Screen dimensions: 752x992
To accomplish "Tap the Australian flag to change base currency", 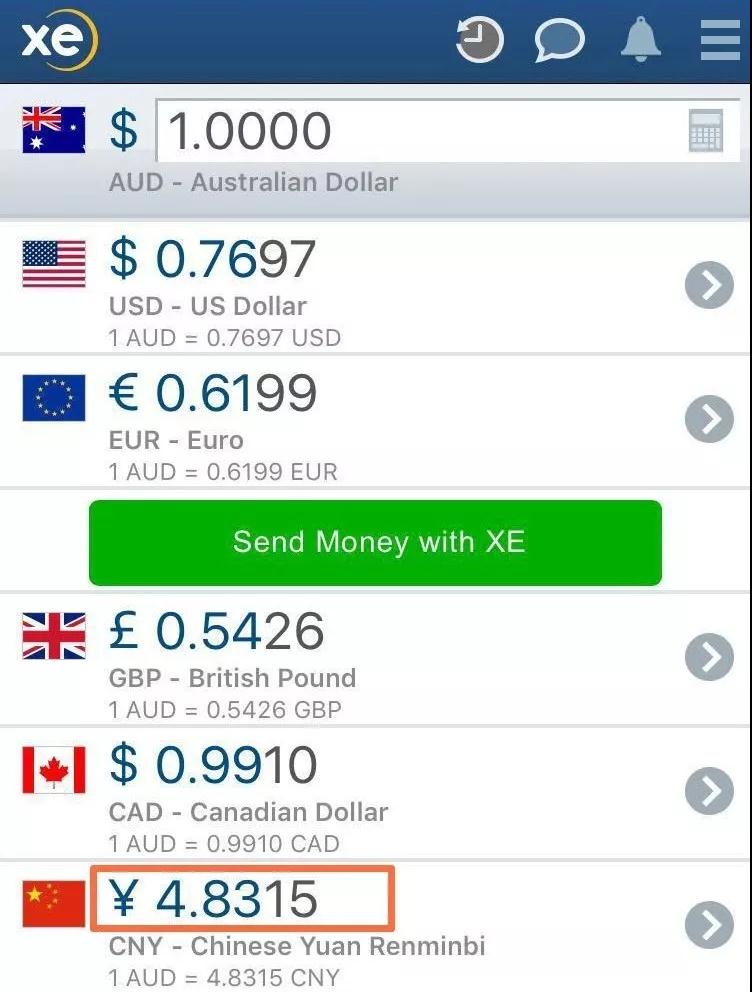I will pyautogui.click(x=54, y=131).
